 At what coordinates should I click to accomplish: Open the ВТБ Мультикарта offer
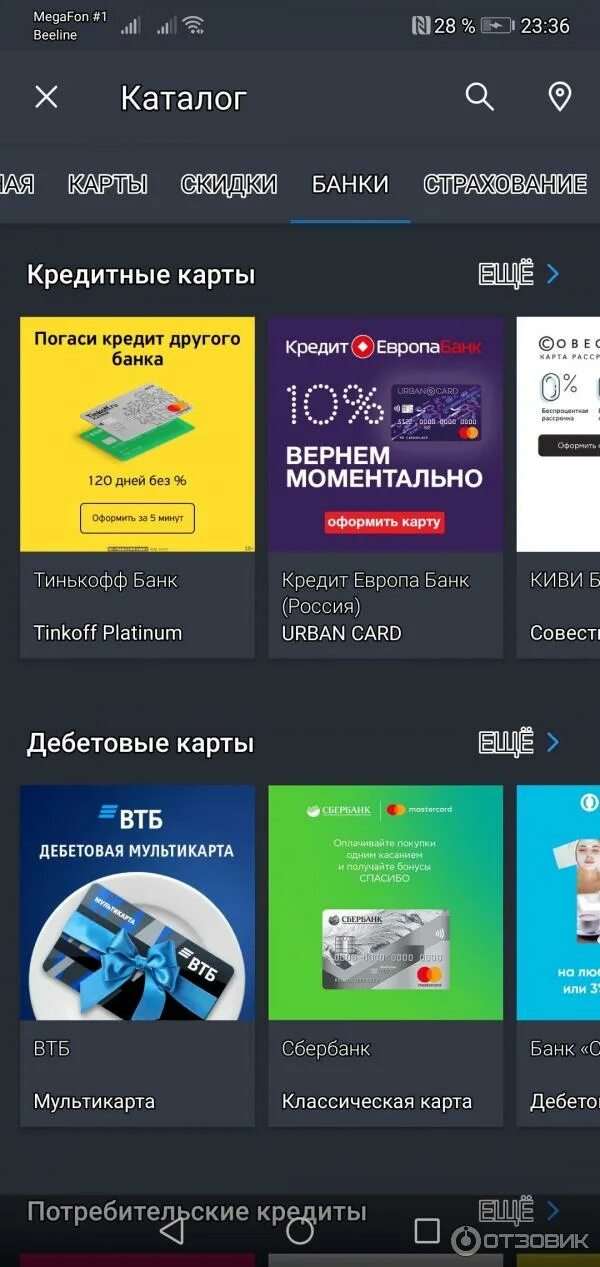click(x=137, y=955)
